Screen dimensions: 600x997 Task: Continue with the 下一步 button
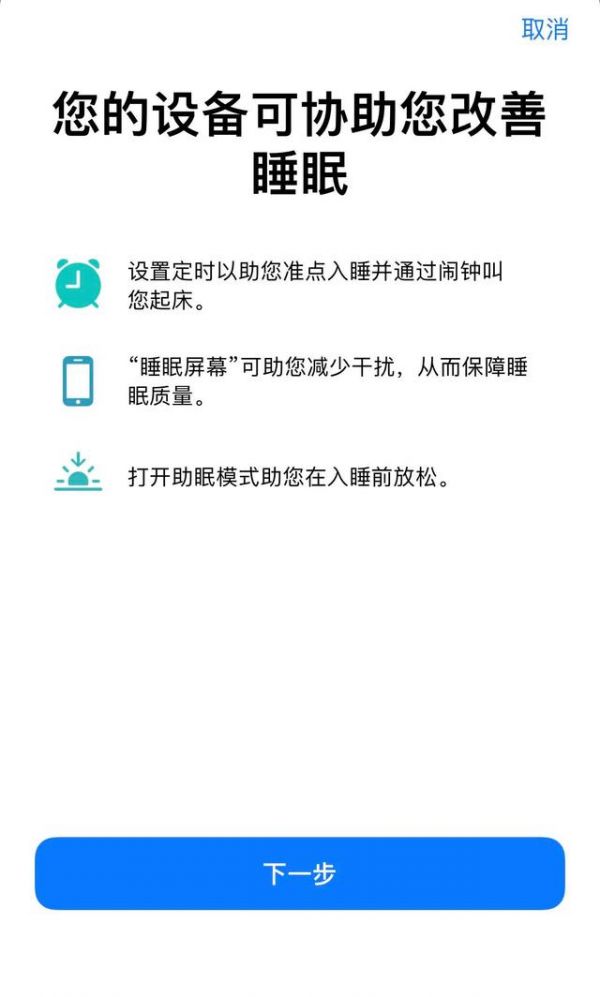coord(299,874)
